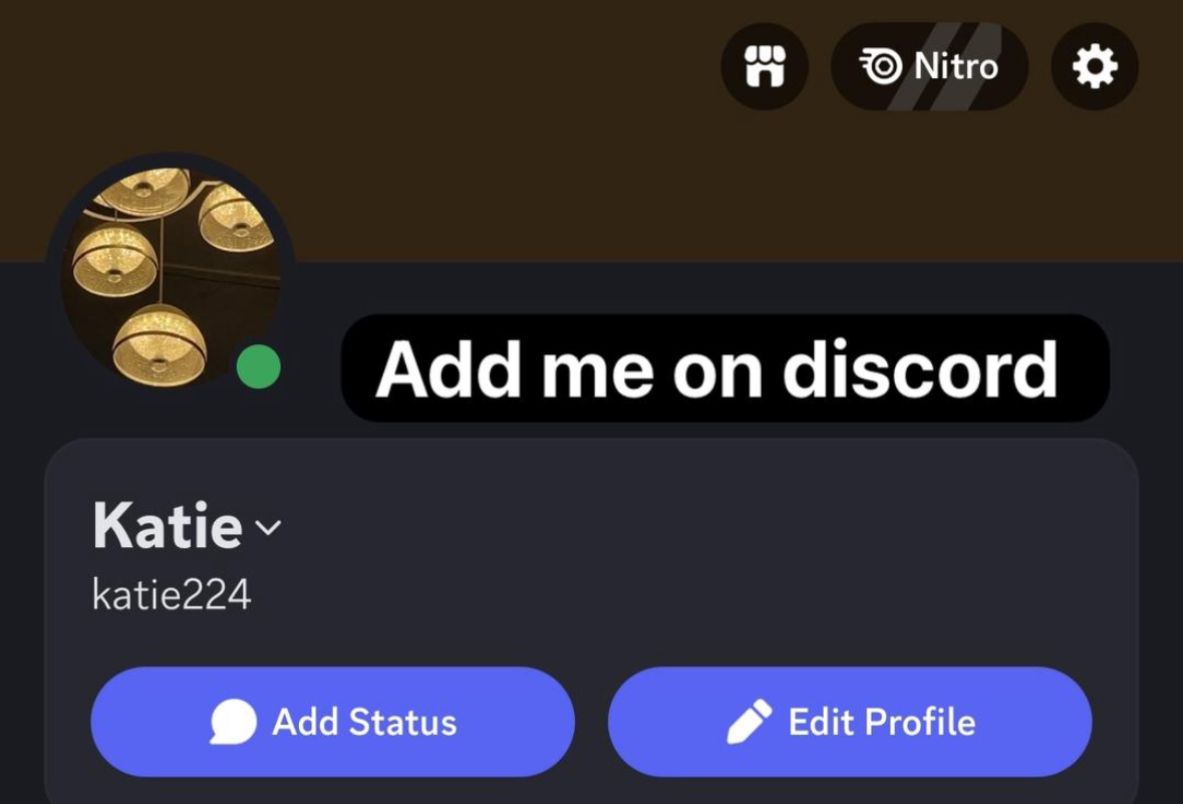The width and height of the screenshot is (1183, 804).
Task: Tap the Nitro button
Action: pos(929,67)
